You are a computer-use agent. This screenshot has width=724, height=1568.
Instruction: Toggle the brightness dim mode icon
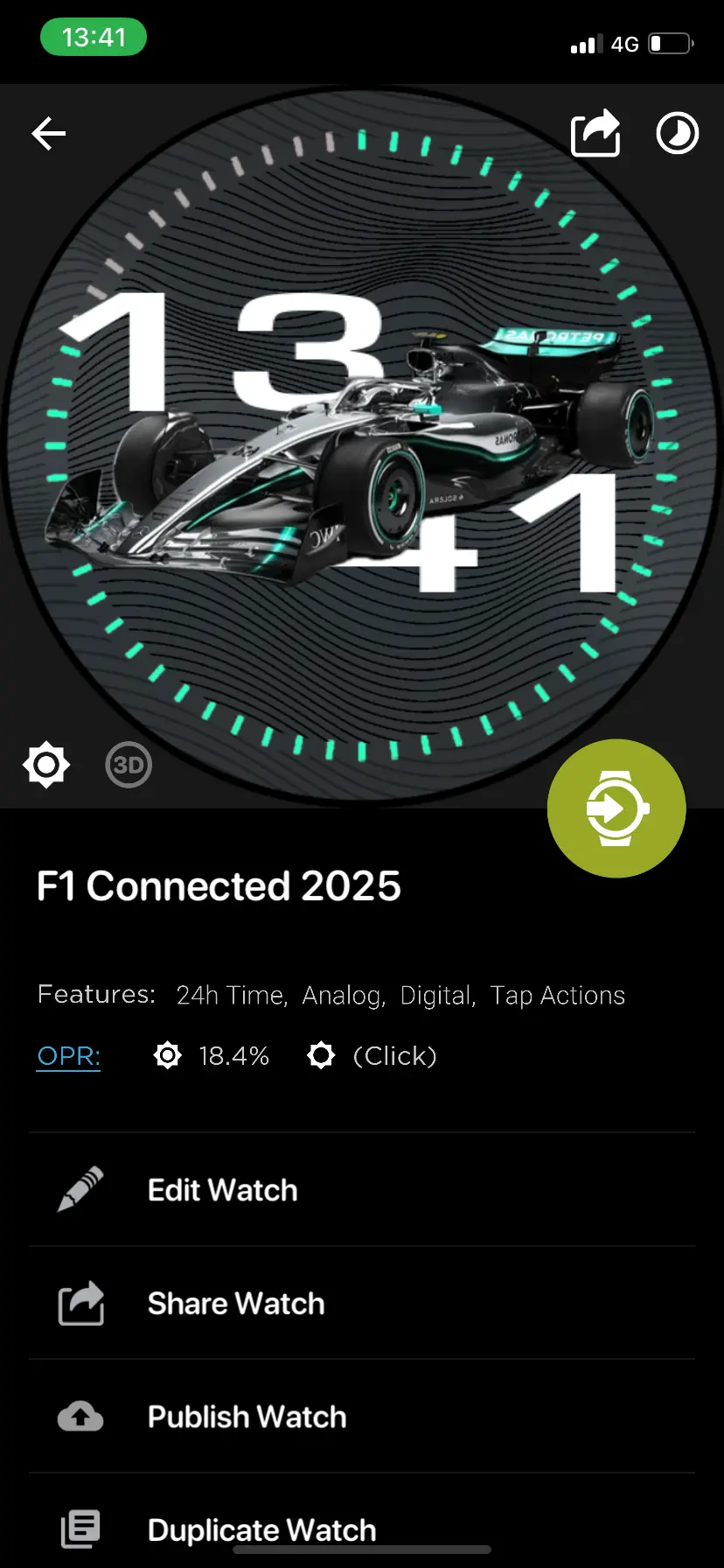click(46, 765)
